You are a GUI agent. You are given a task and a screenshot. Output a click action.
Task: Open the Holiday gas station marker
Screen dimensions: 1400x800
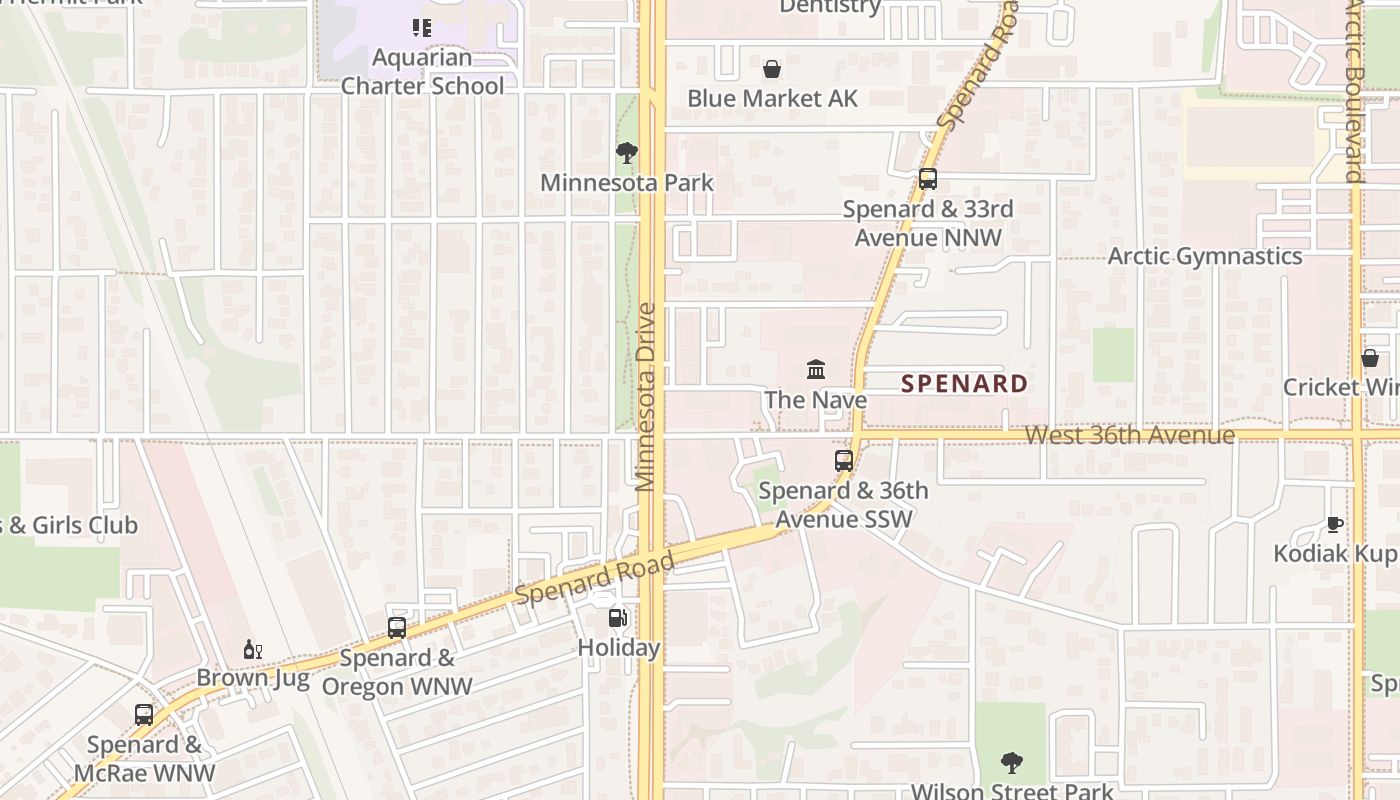click(x=618, y=618)
